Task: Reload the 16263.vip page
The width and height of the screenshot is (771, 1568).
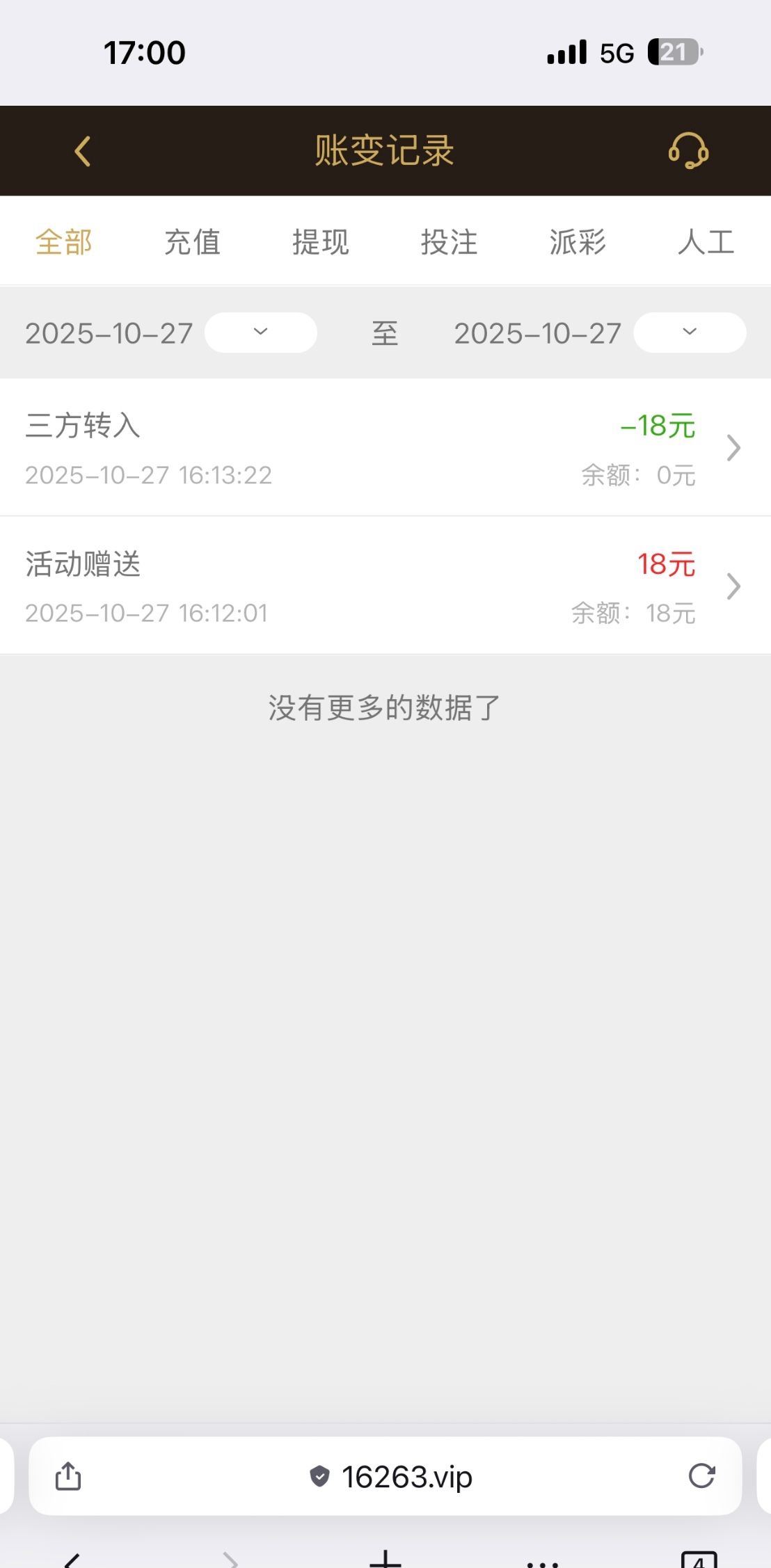Action: click(x=701, y=1475)
